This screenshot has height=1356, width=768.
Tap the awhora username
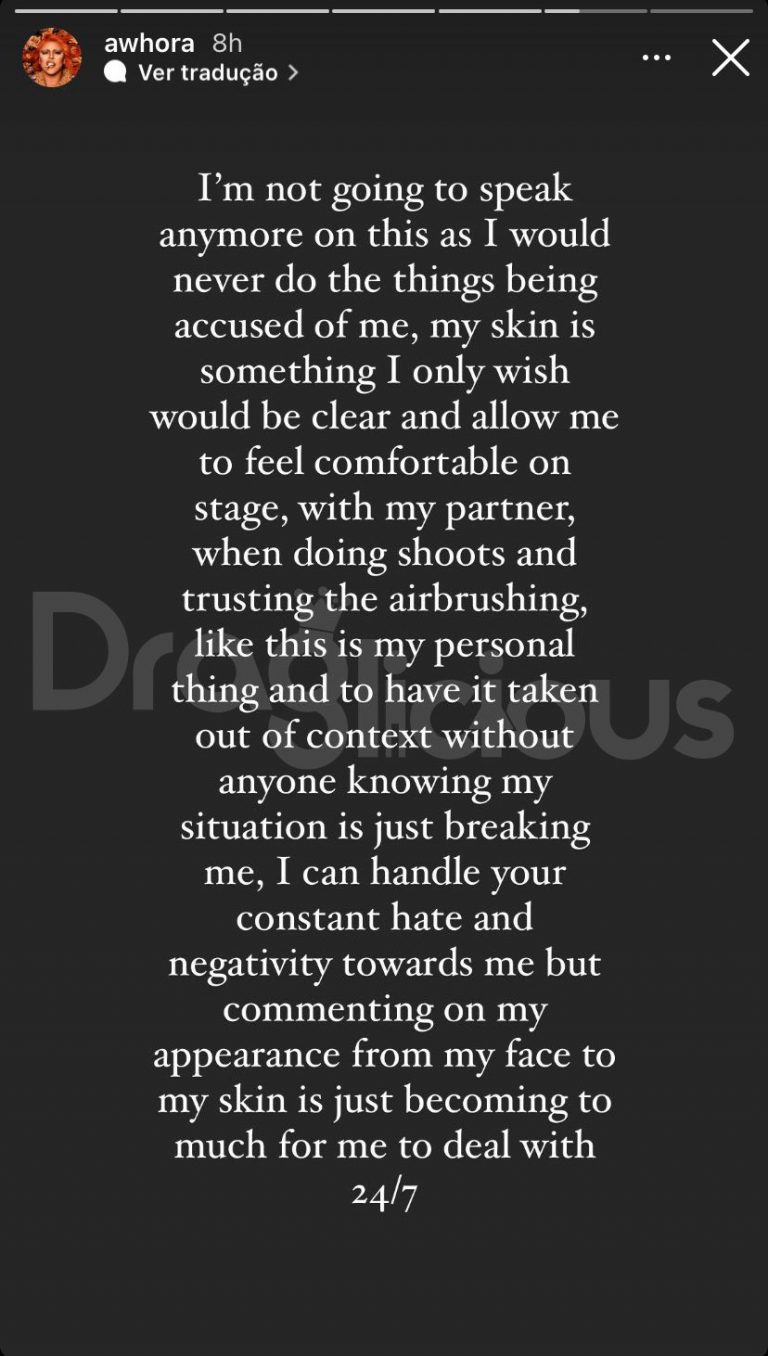148,43
